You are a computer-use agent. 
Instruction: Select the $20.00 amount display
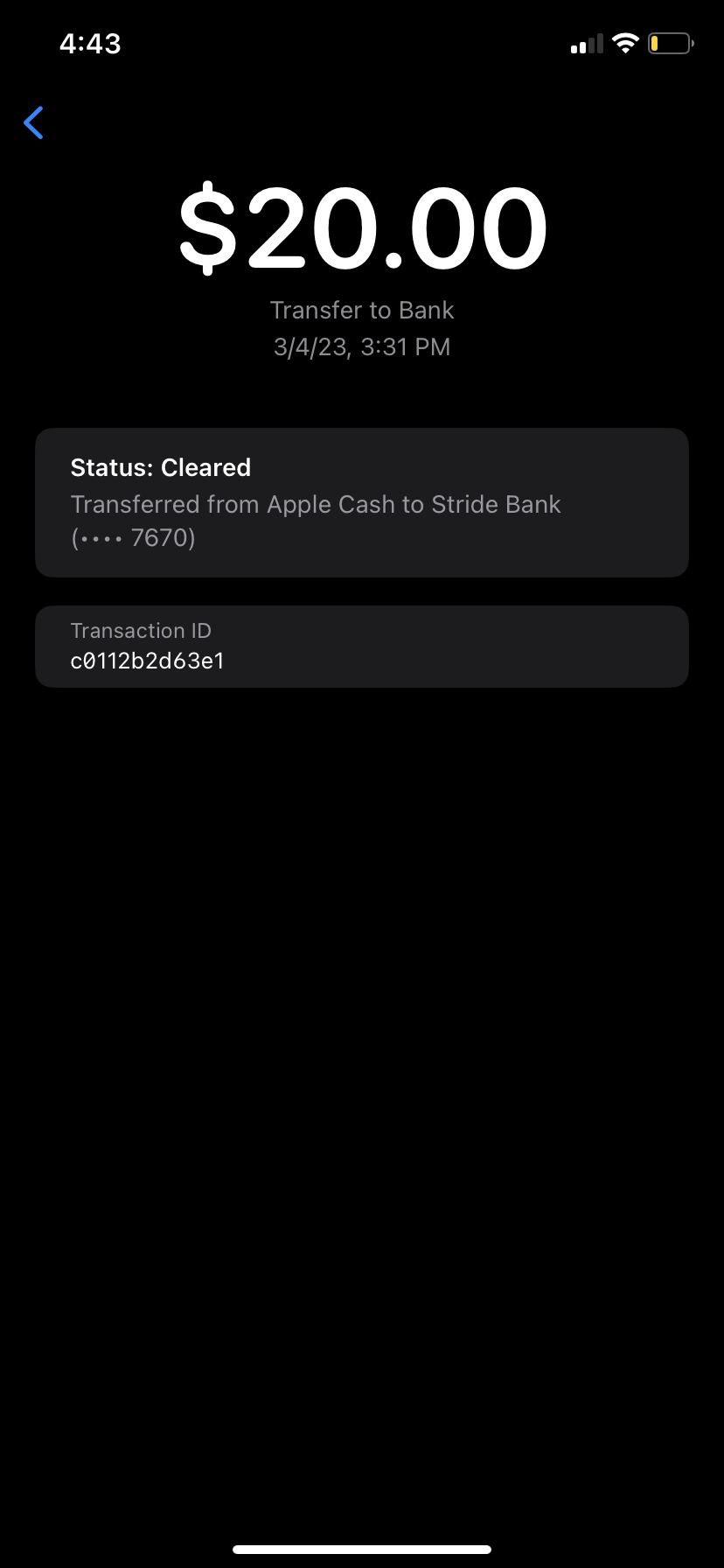(362, 226)
